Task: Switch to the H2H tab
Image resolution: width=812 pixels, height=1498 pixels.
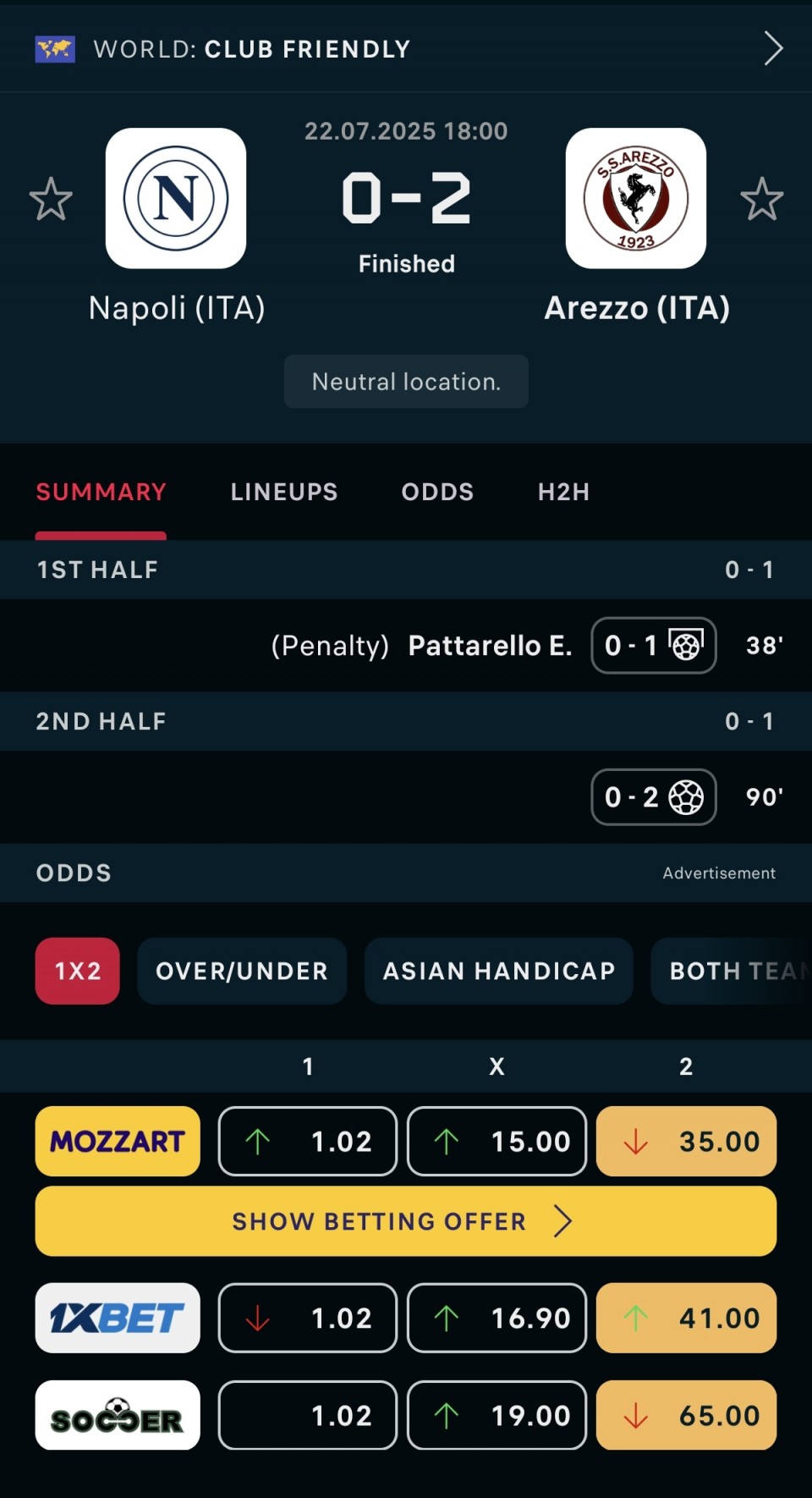Action: coord(563,492)
